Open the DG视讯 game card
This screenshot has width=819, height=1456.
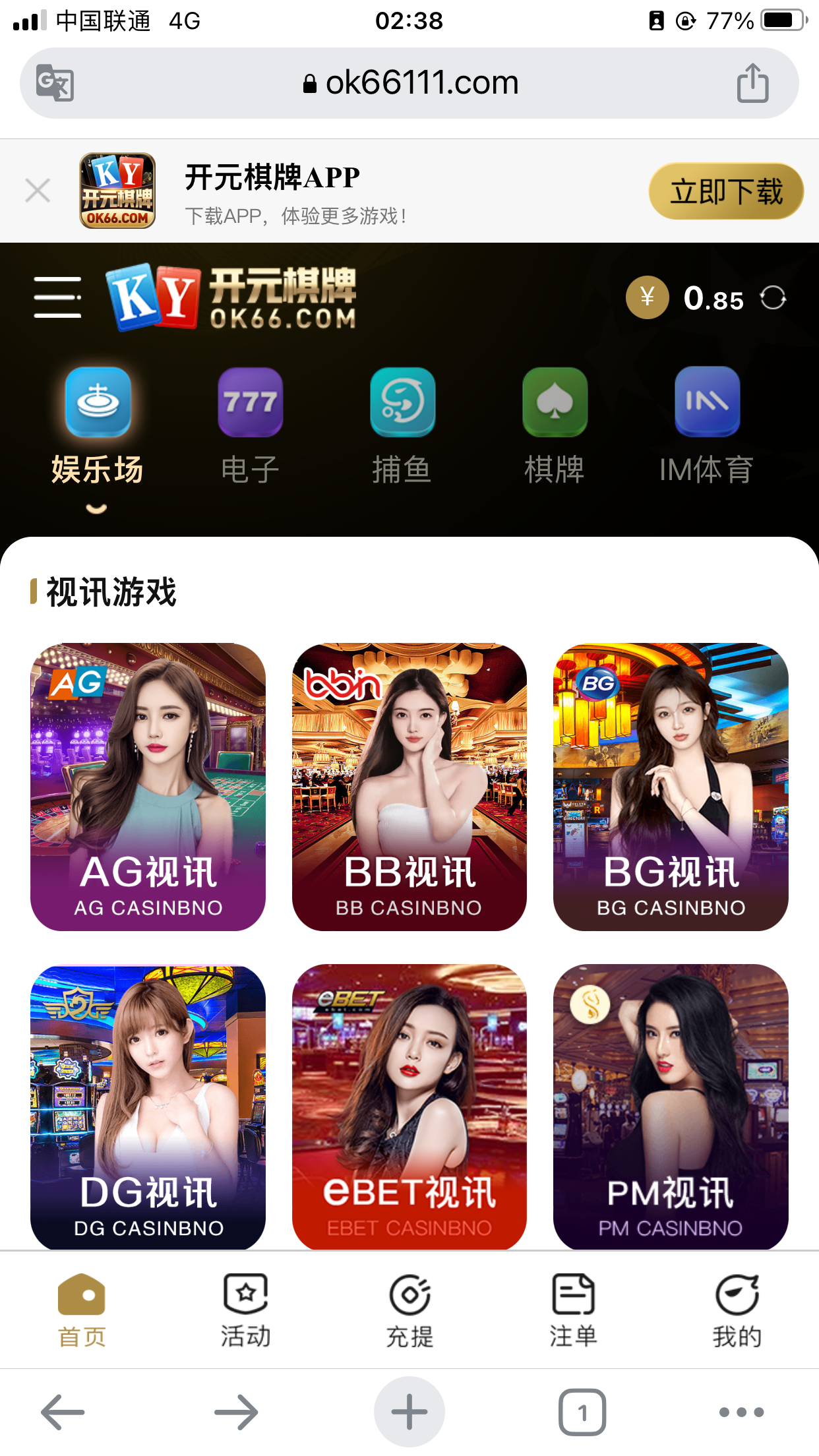tap(148, 1107)
